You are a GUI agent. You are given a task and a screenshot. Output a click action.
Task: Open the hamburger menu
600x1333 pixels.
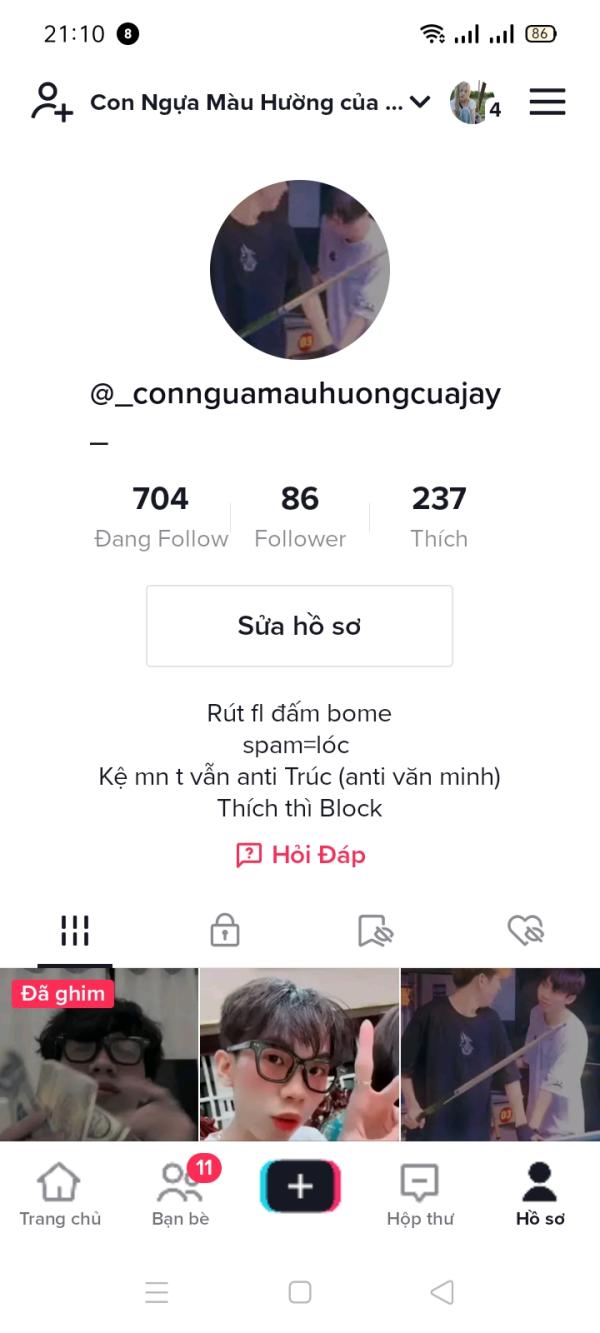[547, 102]
